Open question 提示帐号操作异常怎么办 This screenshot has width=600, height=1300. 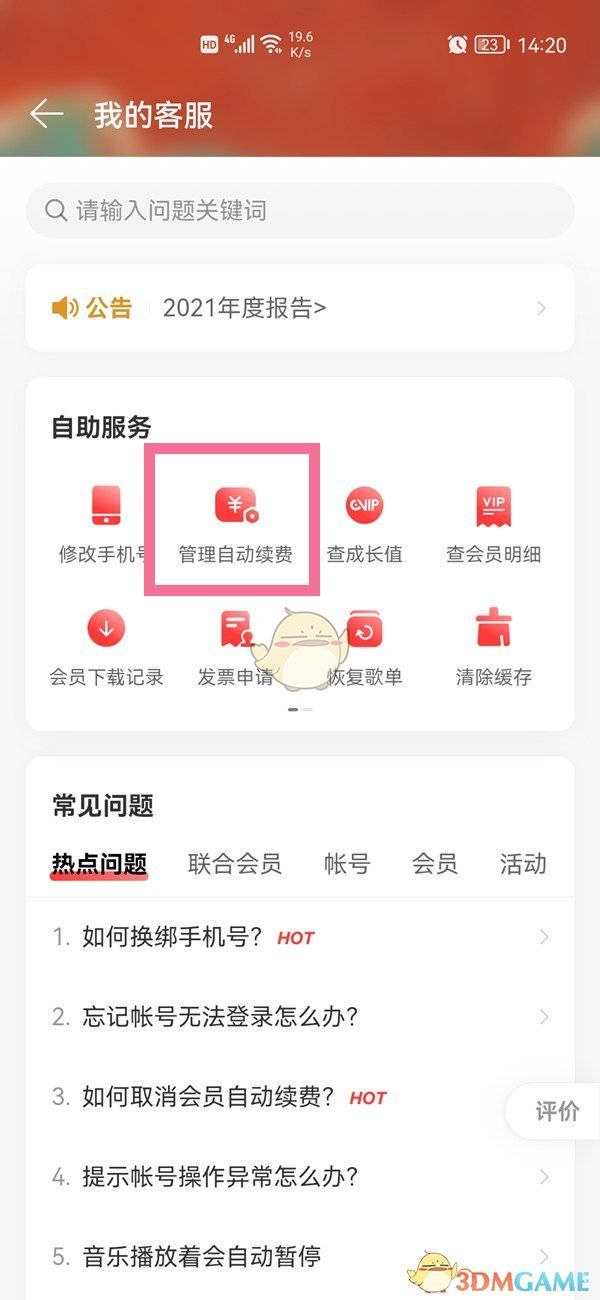300,1177
